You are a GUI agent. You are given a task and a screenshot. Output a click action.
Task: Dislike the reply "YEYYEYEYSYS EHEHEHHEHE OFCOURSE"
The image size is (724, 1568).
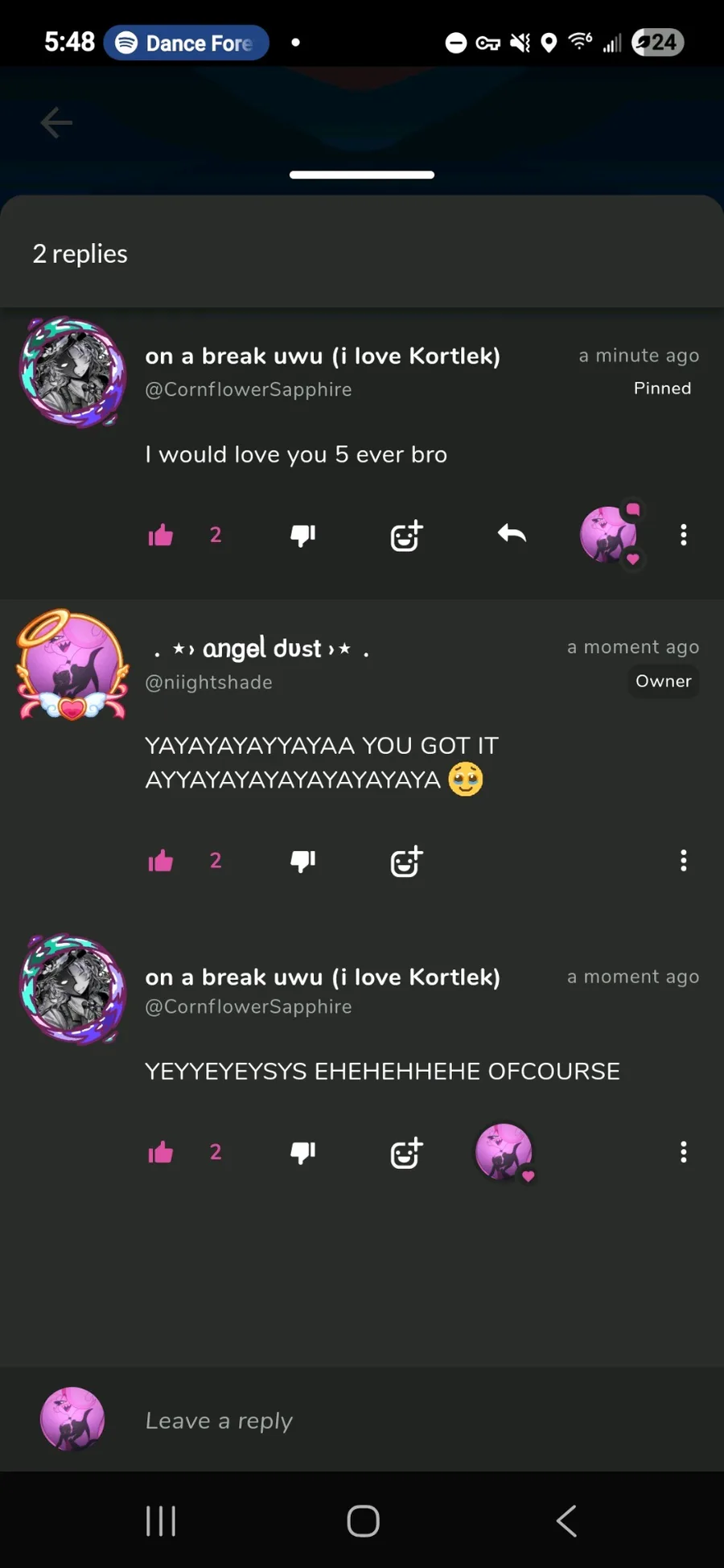click(x=303, y=1153)
